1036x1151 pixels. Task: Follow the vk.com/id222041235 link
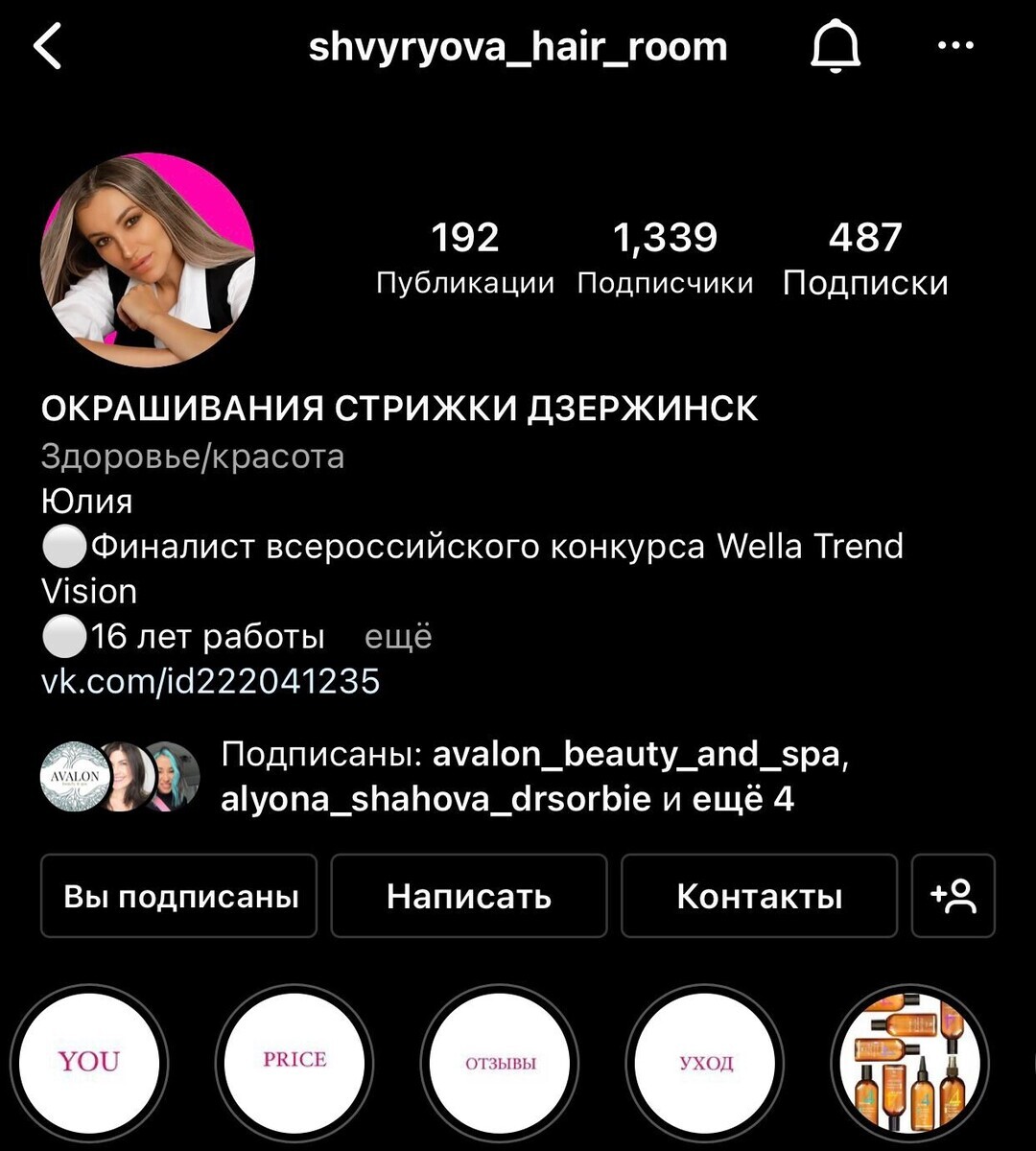coord(209,682)
